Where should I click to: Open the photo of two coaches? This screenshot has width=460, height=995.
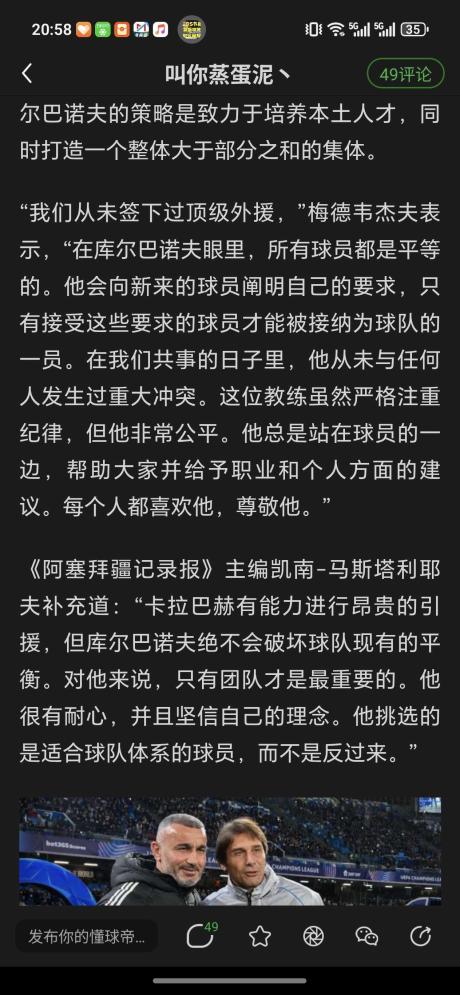[230, 851]
